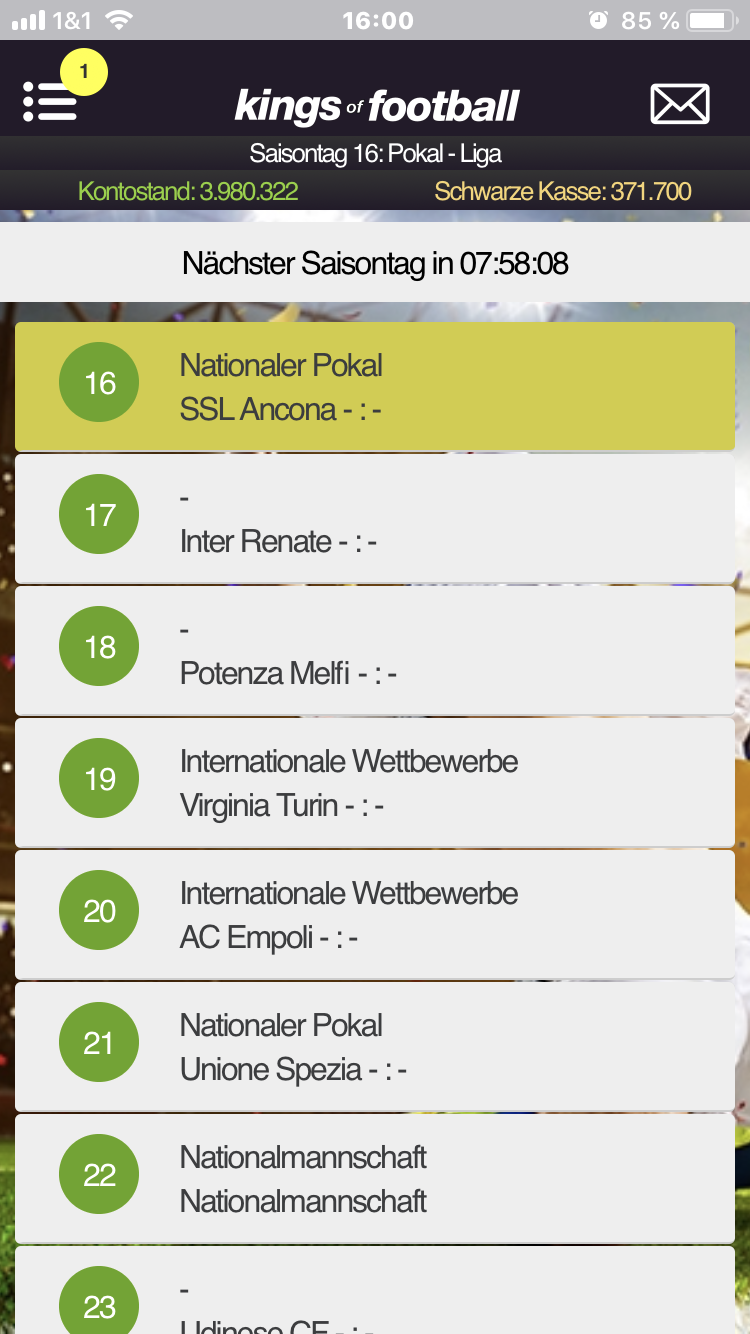
Task: Tap matchday 20 AC Empoli row
Action: [x=375, y=915]
